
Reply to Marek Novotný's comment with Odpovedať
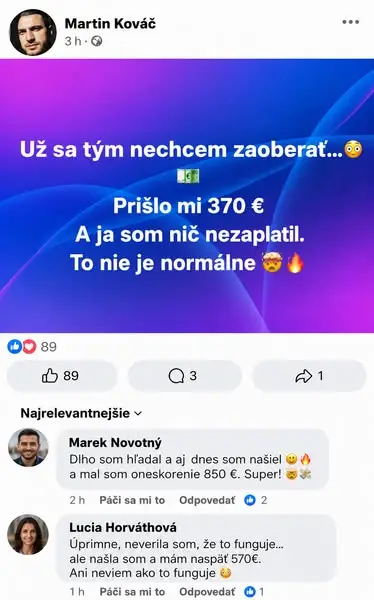click(x=207, y=500)
